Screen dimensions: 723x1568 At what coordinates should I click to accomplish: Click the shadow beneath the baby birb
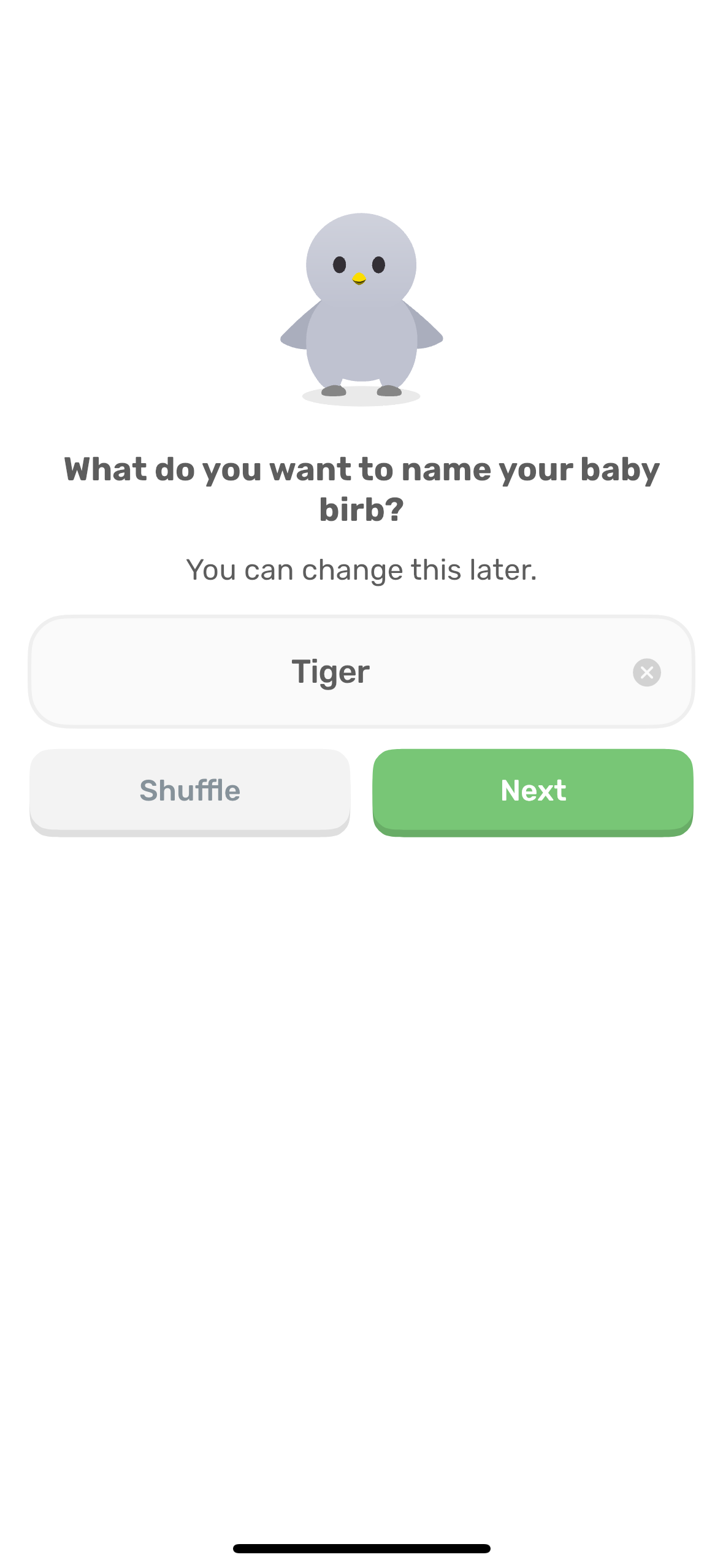361,396
